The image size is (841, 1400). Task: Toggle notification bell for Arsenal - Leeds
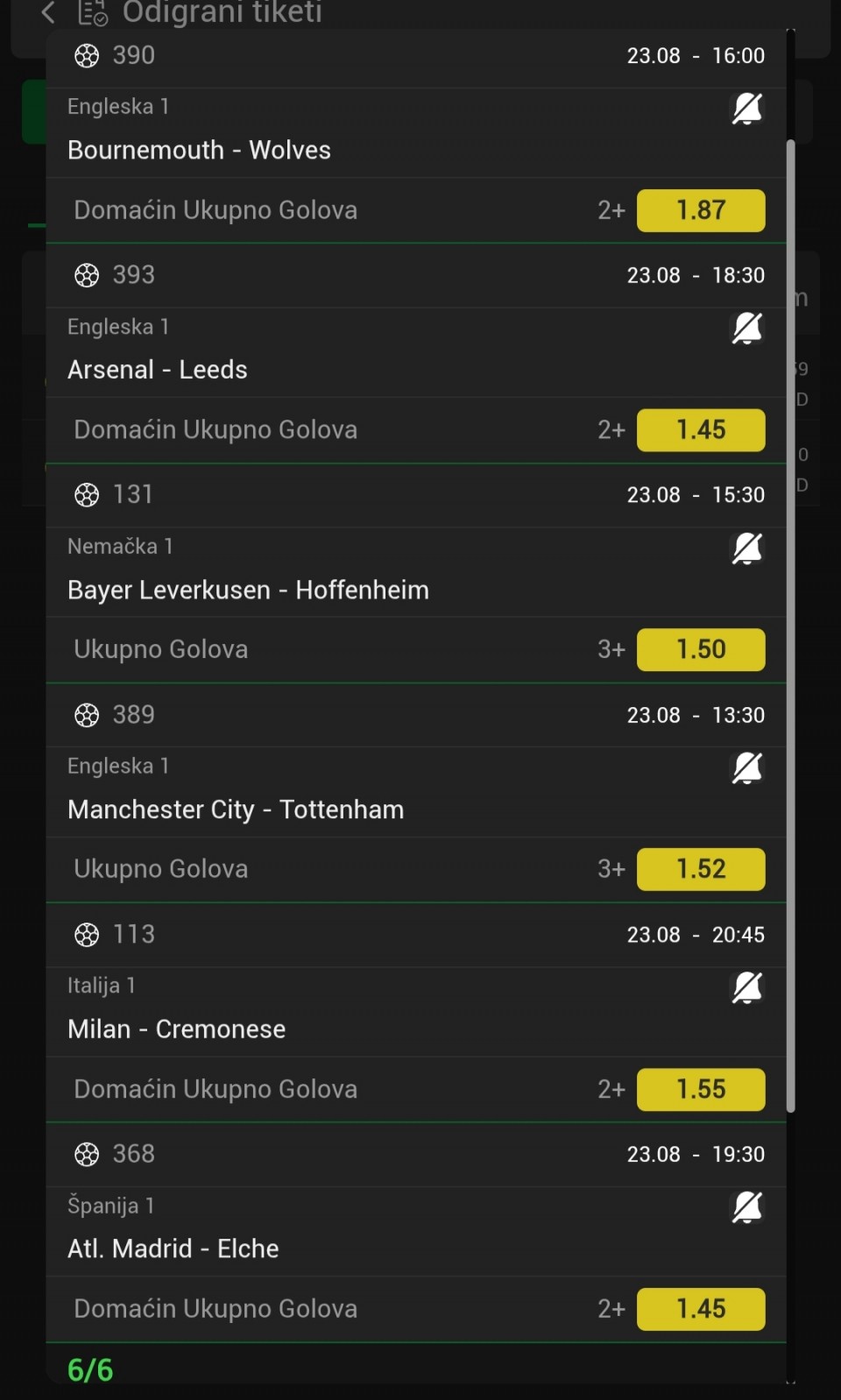pos(746,329)
